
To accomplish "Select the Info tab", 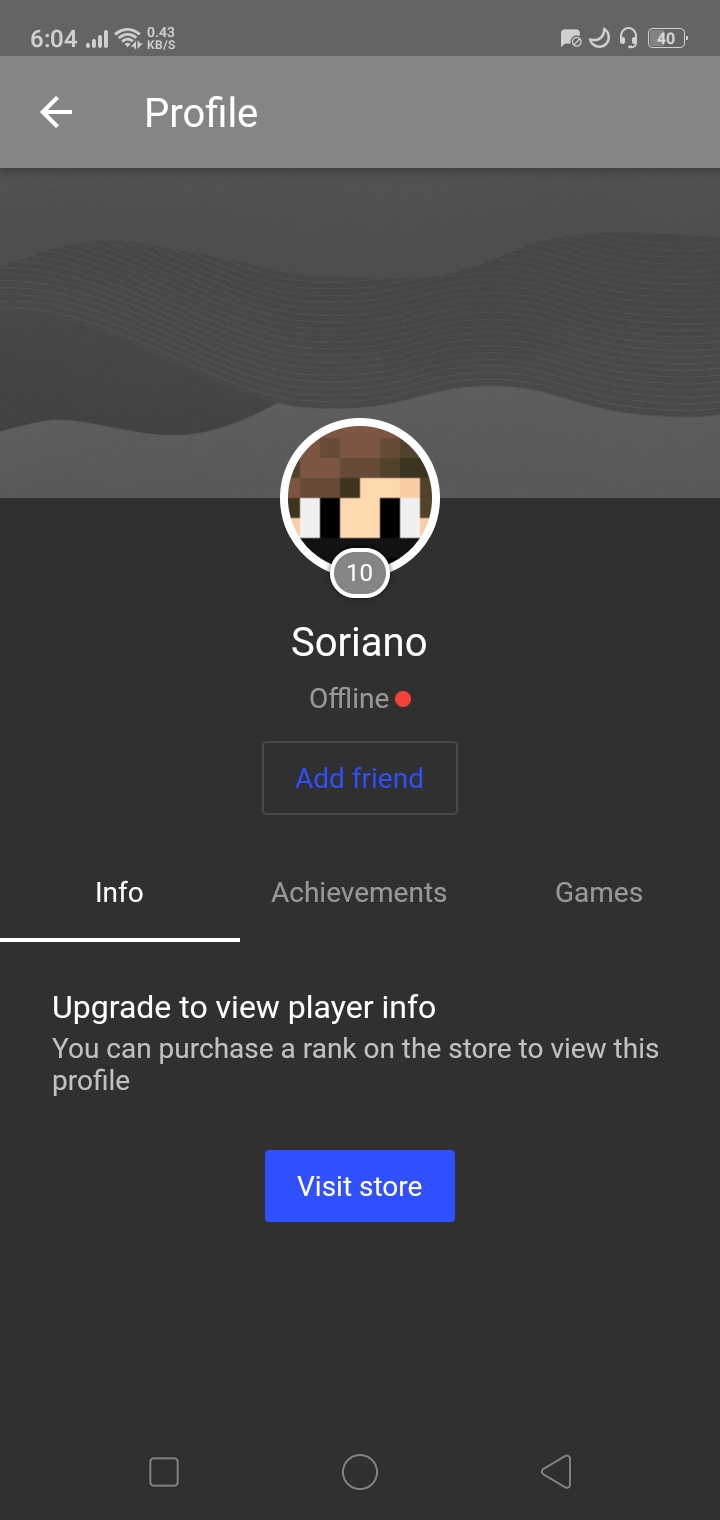I will point(119,892).
